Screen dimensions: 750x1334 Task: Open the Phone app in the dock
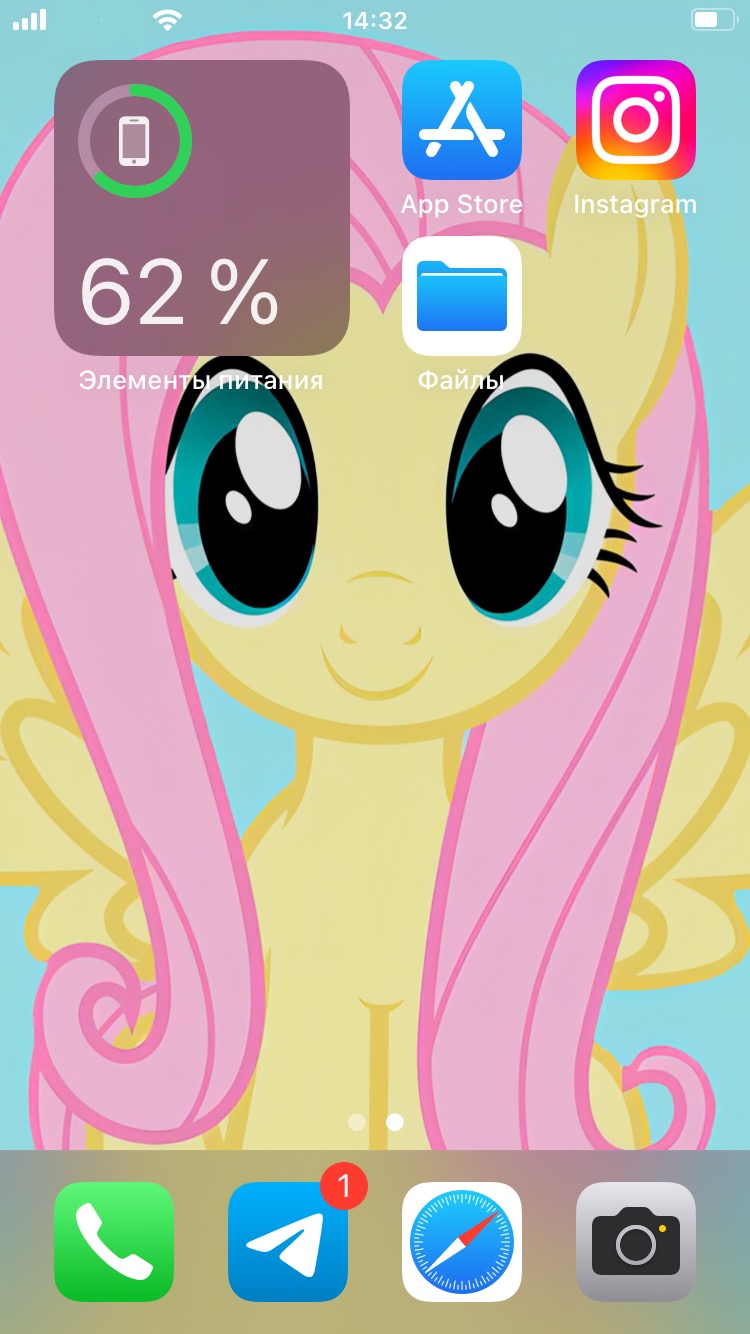tap(114, 1242)
